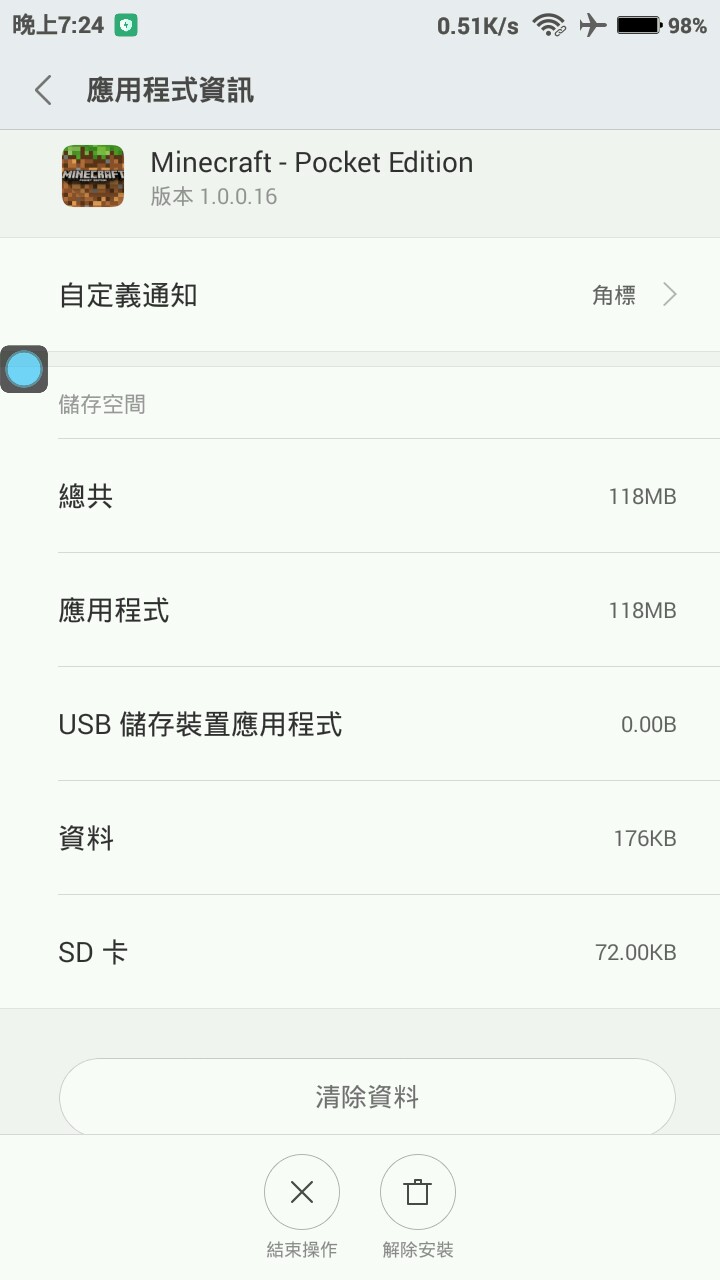The width and height of the screenshot is (720, 1280).
Task: Force stop Minecraft with 結束操作
Action: (302, 1193)
